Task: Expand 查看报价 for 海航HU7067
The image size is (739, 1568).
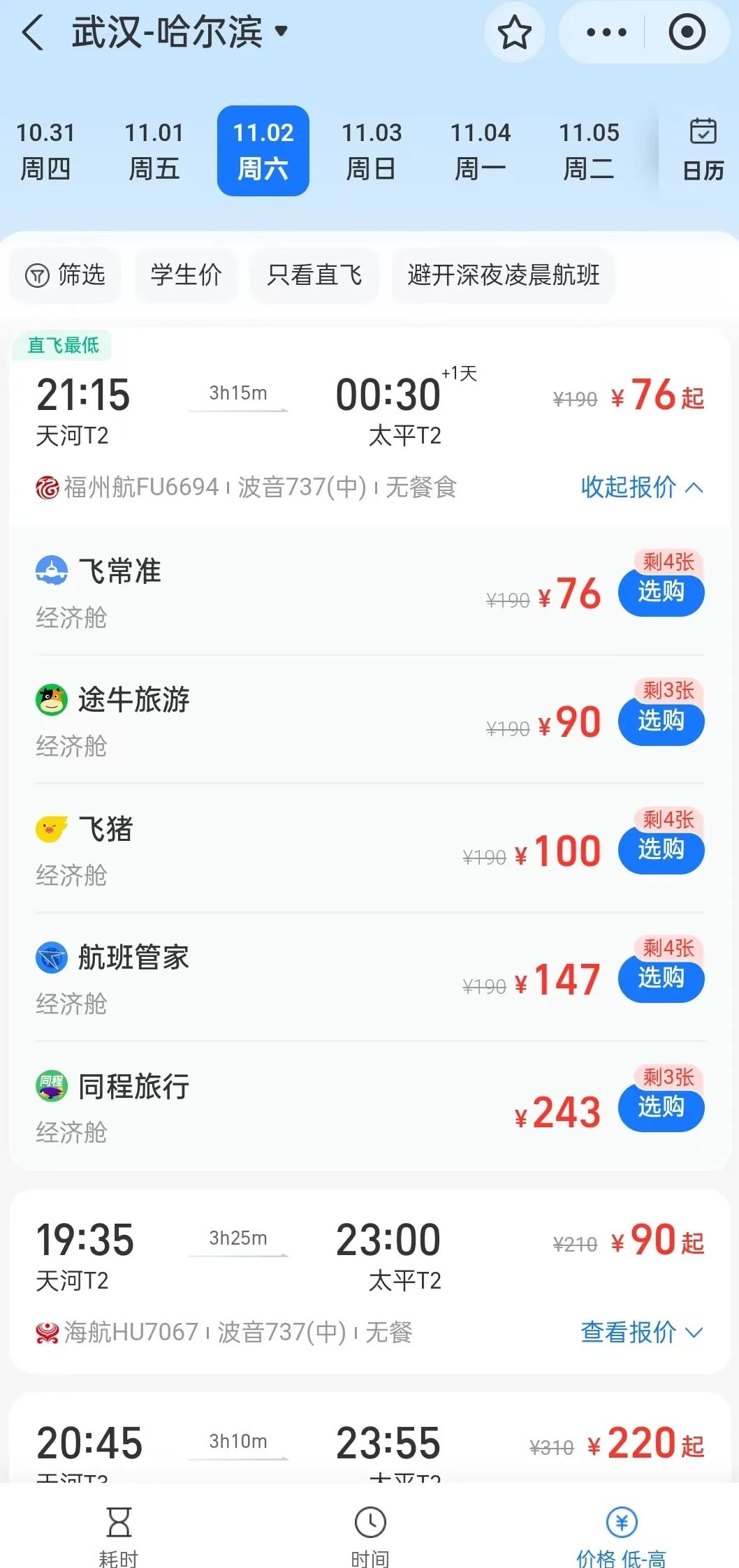Action: (x=641, y=1332)
